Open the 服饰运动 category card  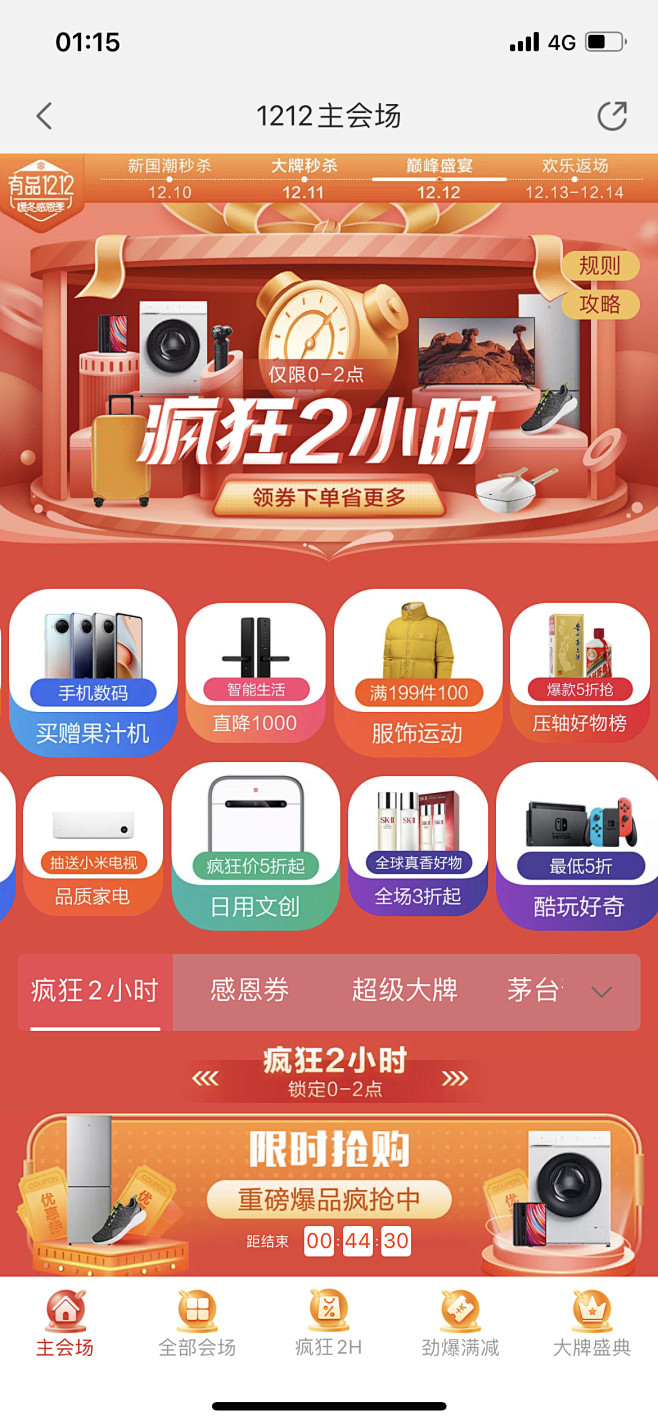click(x=417, y=672)
